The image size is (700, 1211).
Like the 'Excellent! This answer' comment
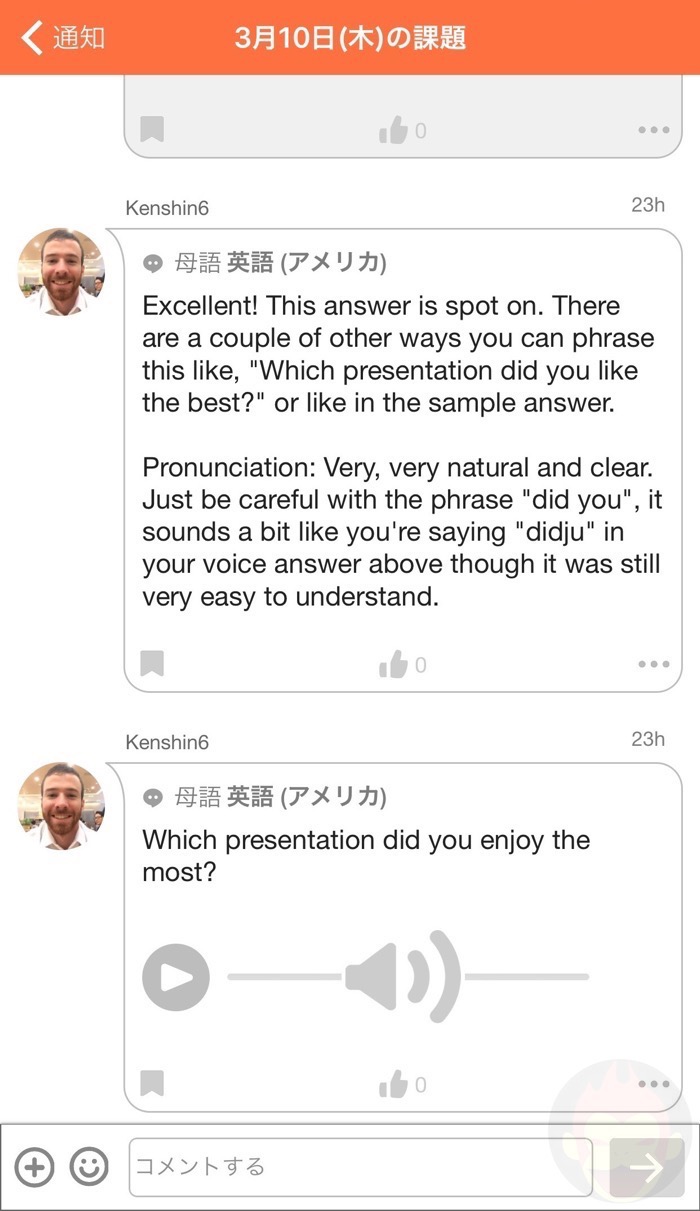394,664
